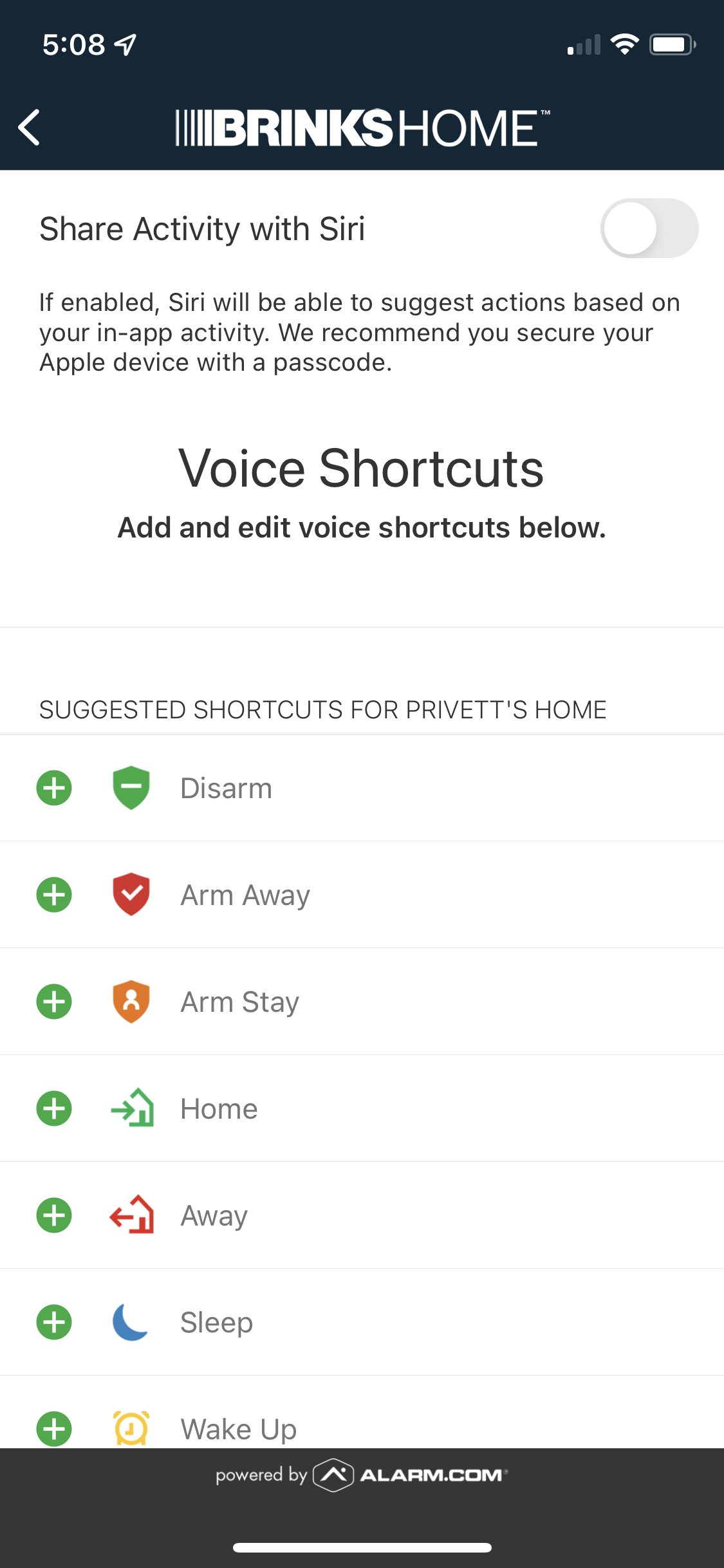724x1568 pixels.
Task: Add the Wake Up scene shortcut
Action: [x=54, y=1429]
